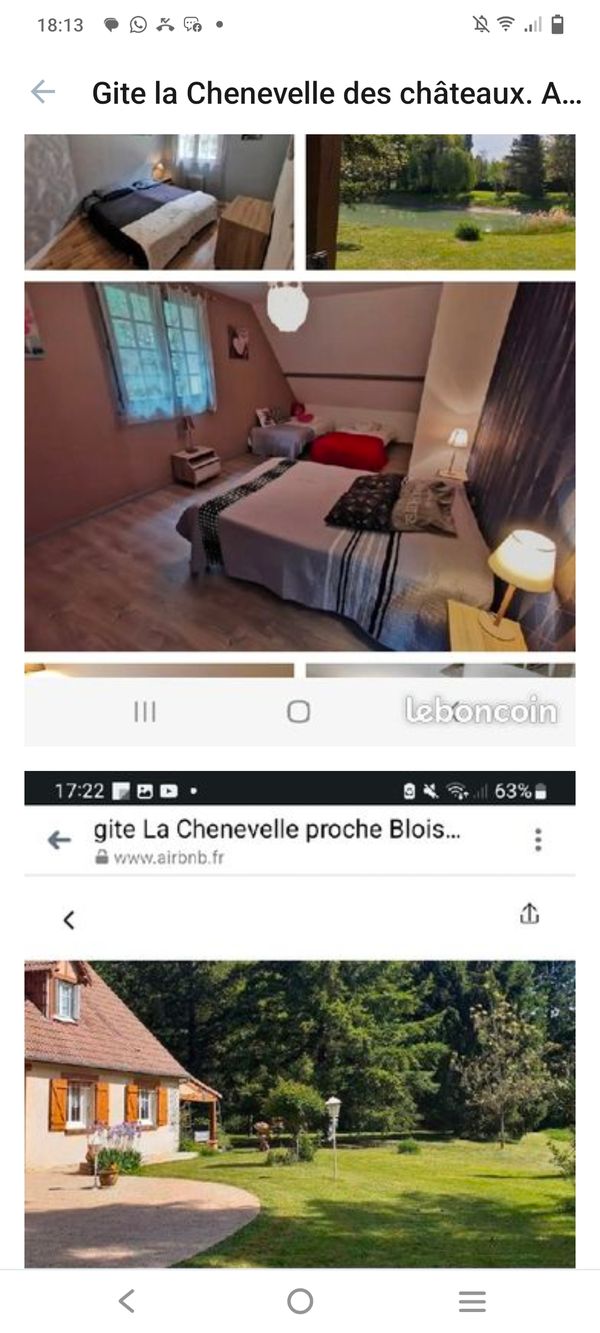Go back using the top-left arrow
Viewport: 600px width, 1333px height.
(x=42, y=93)
